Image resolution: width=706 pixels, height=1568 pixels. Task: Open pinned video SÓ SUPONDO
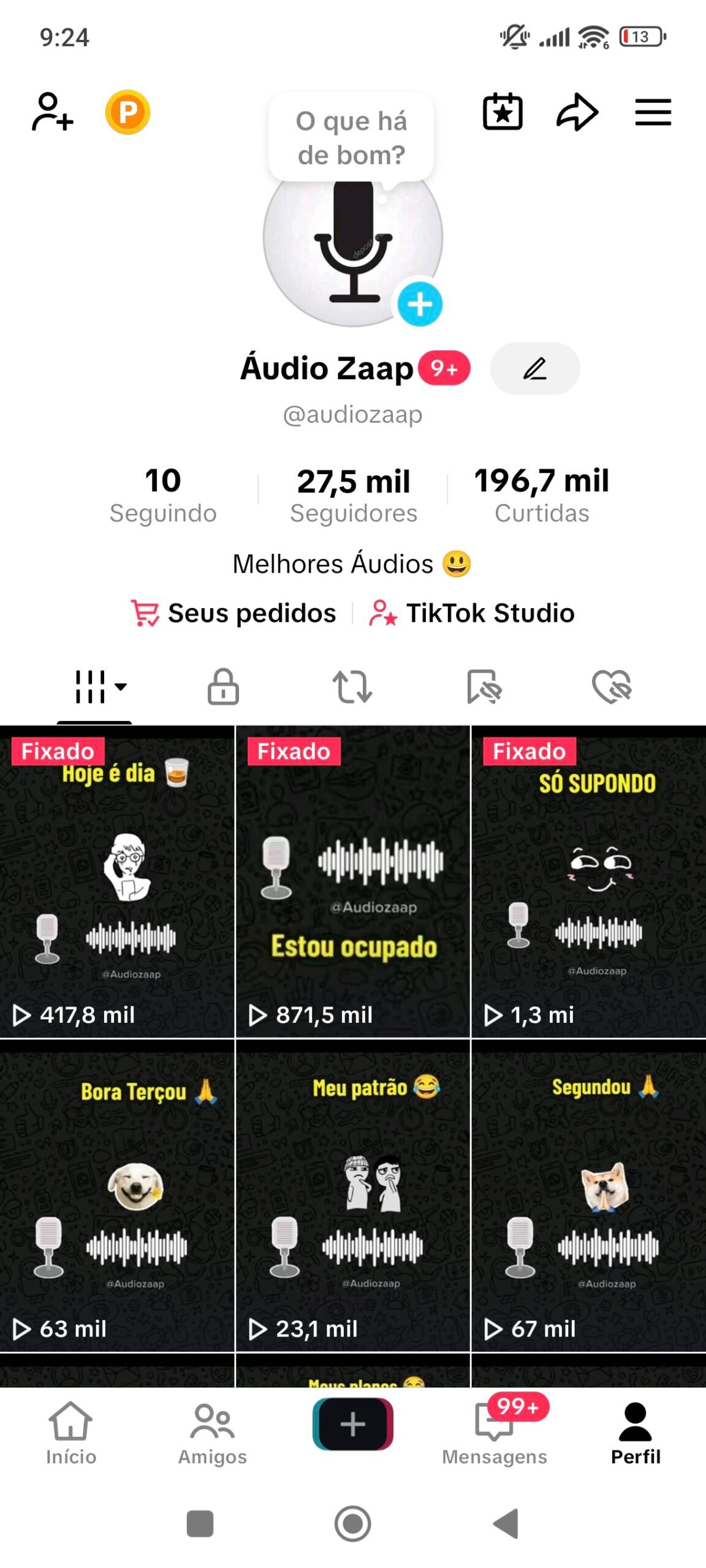(x=588, y=882)
